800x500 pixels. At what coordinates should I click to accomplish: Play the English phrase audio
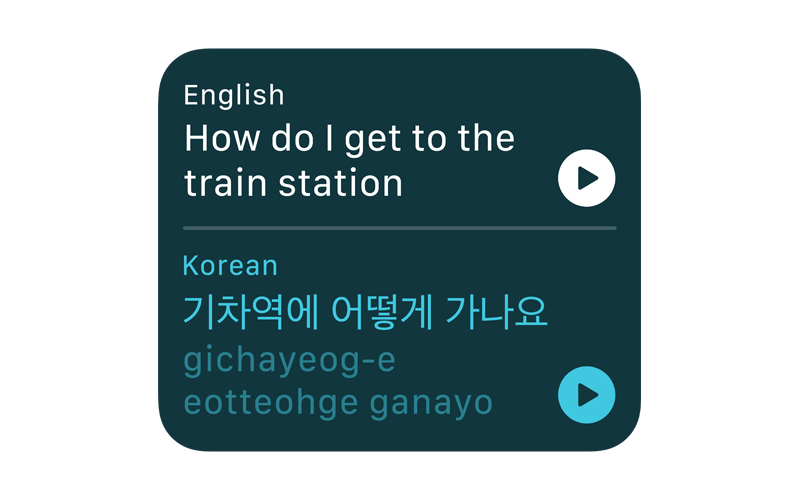(586, 178)
